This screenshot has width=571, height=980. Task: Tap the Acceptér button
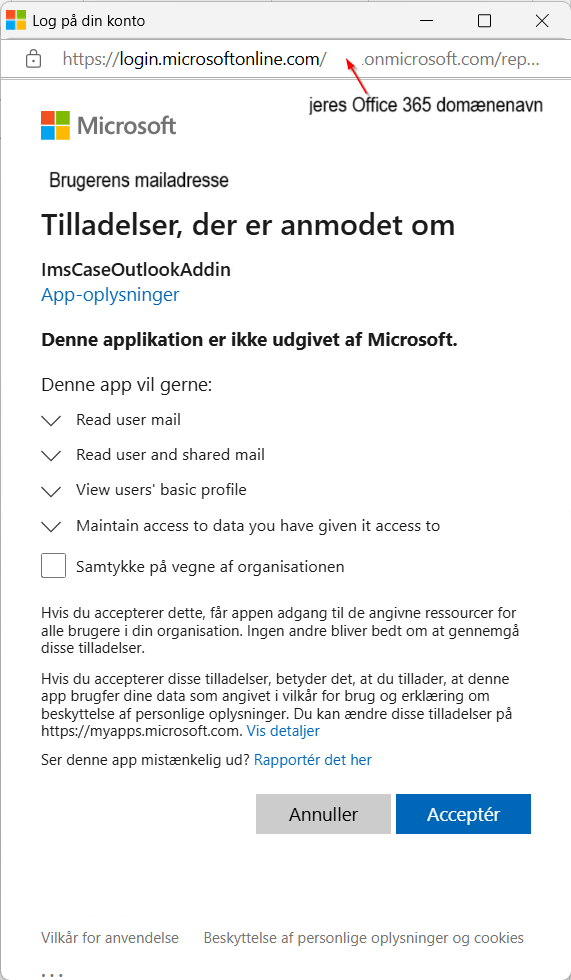point(464,814)
